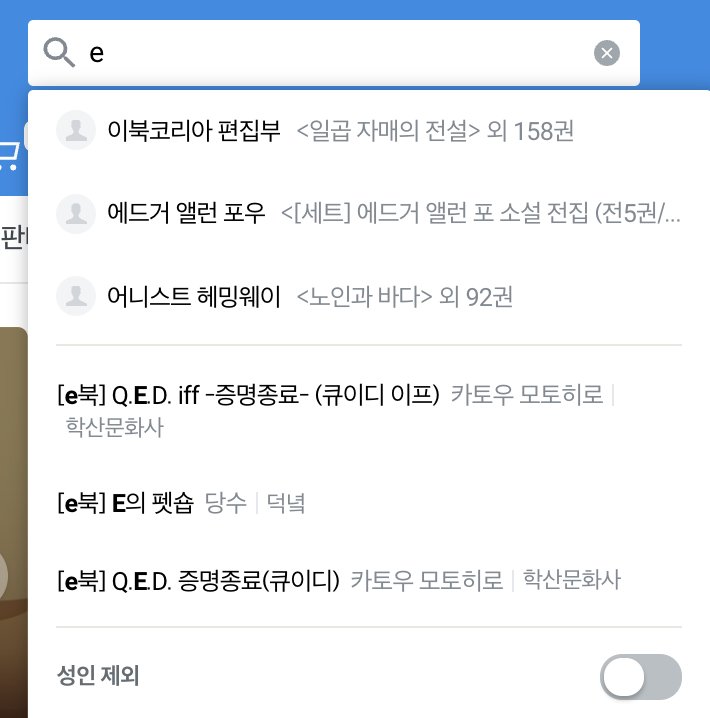Clear the search text with the X icon
This screenshot has width=710, height=718.
[x=607, y=53]
